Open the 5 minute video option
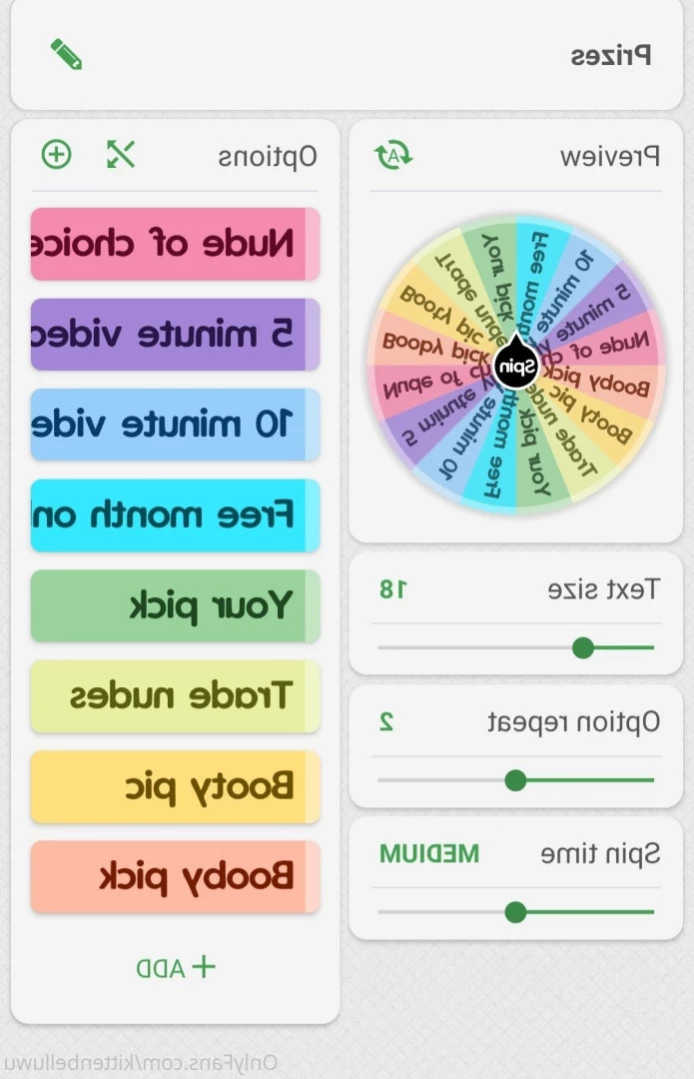Screen dimensions: 694x1079 (x=175, y=334)
